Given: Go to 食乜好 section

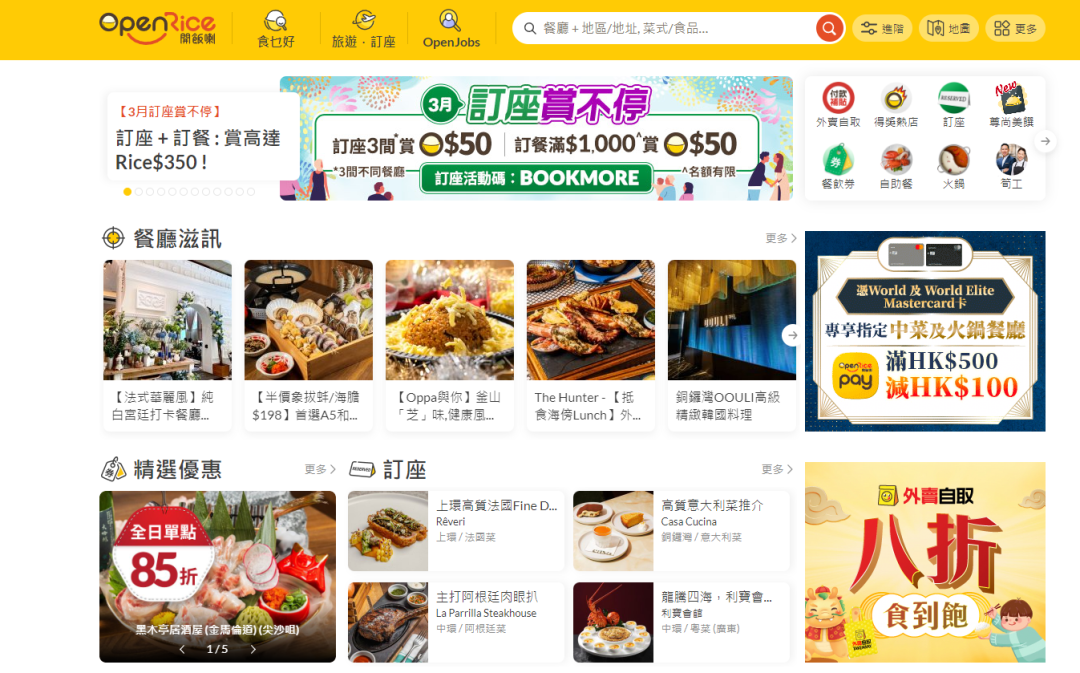Looking at the screenshot, I should tap(275, 29).
